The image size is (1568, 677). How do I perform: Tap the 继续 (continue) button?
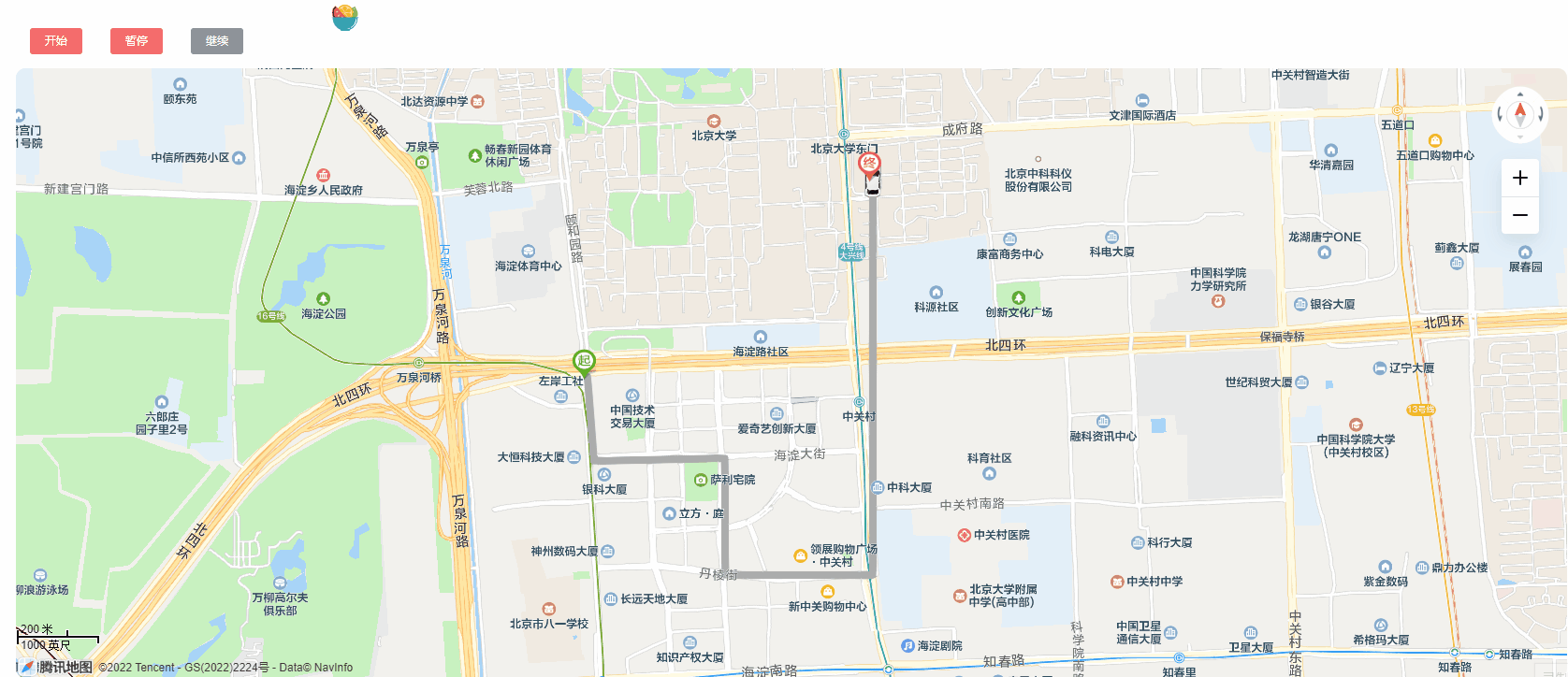click(217, 41)
